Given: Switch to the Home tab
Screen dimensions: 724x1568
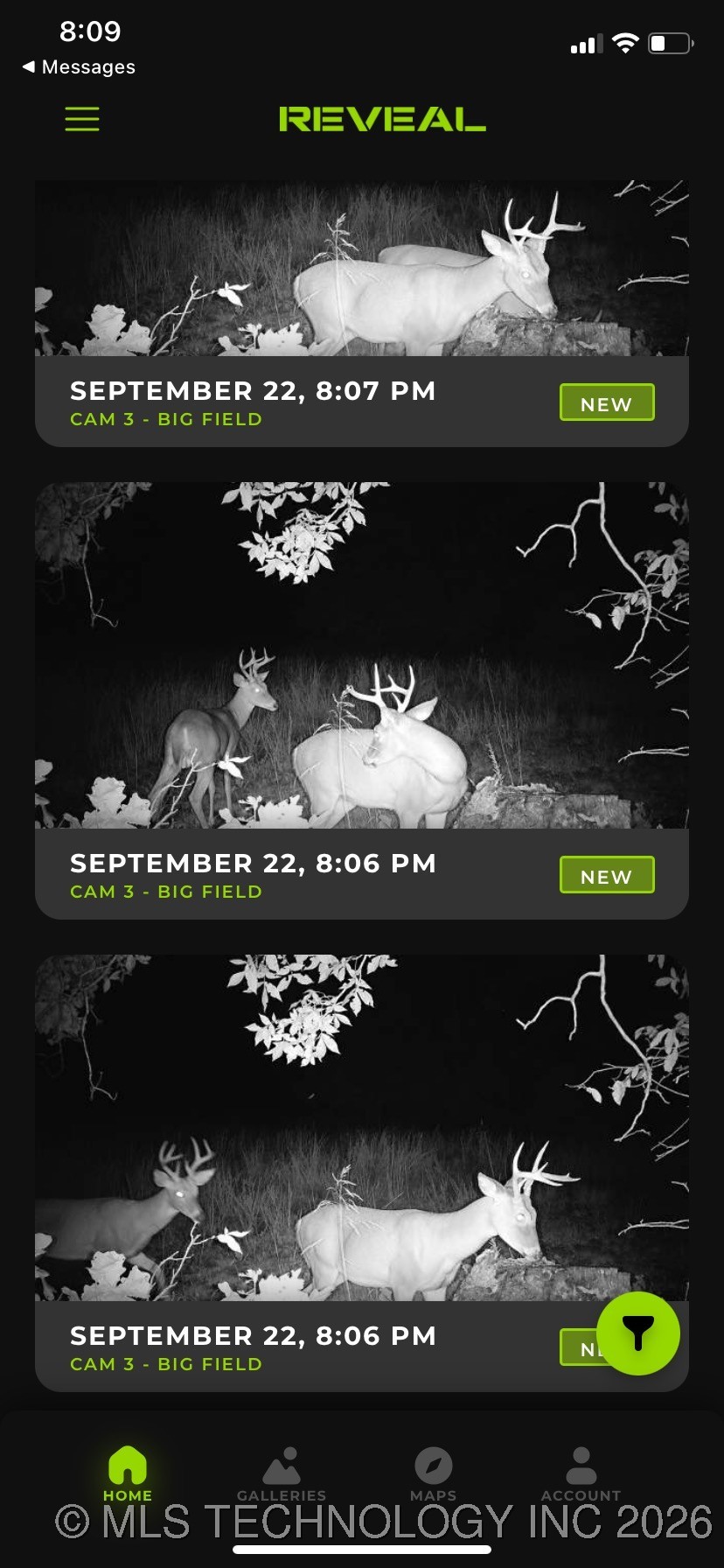Looking at the screenshot, I should click(128, 1473).
